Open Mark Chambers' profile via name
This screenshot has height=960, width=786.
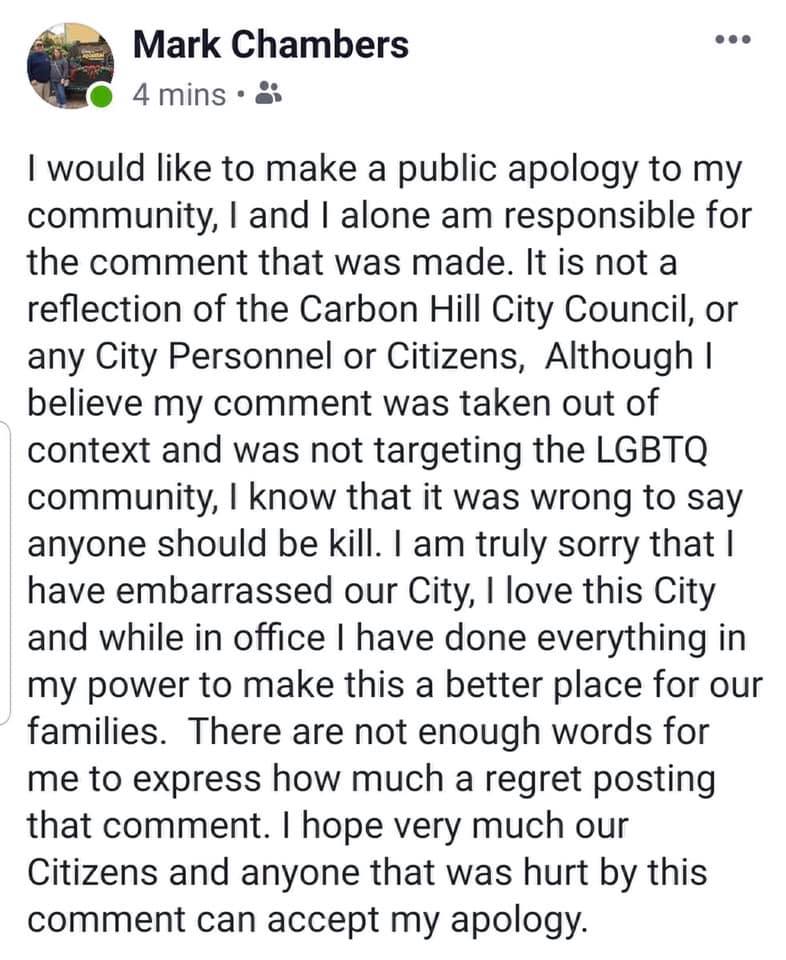[x=270, y=44]
